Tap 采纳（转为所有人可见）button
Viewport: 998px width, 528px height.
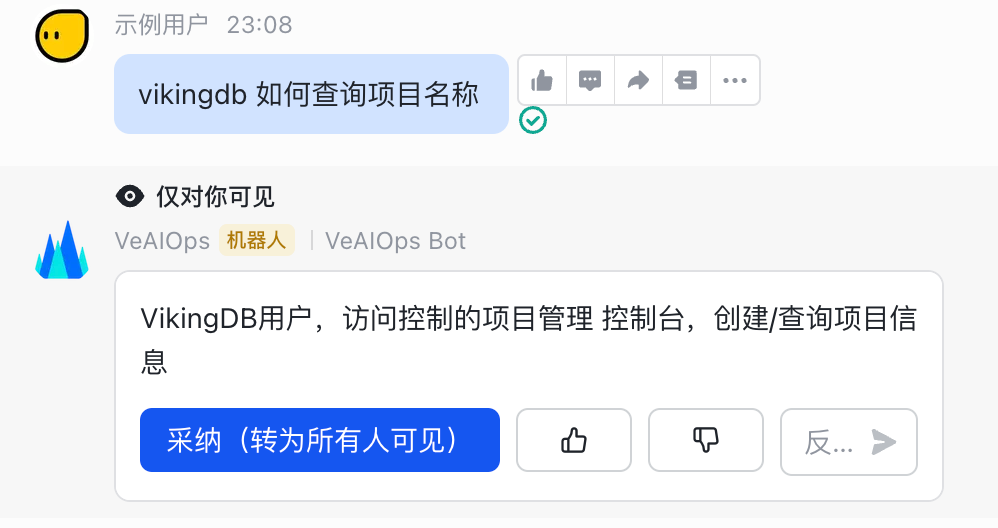(x=319, y=440)
